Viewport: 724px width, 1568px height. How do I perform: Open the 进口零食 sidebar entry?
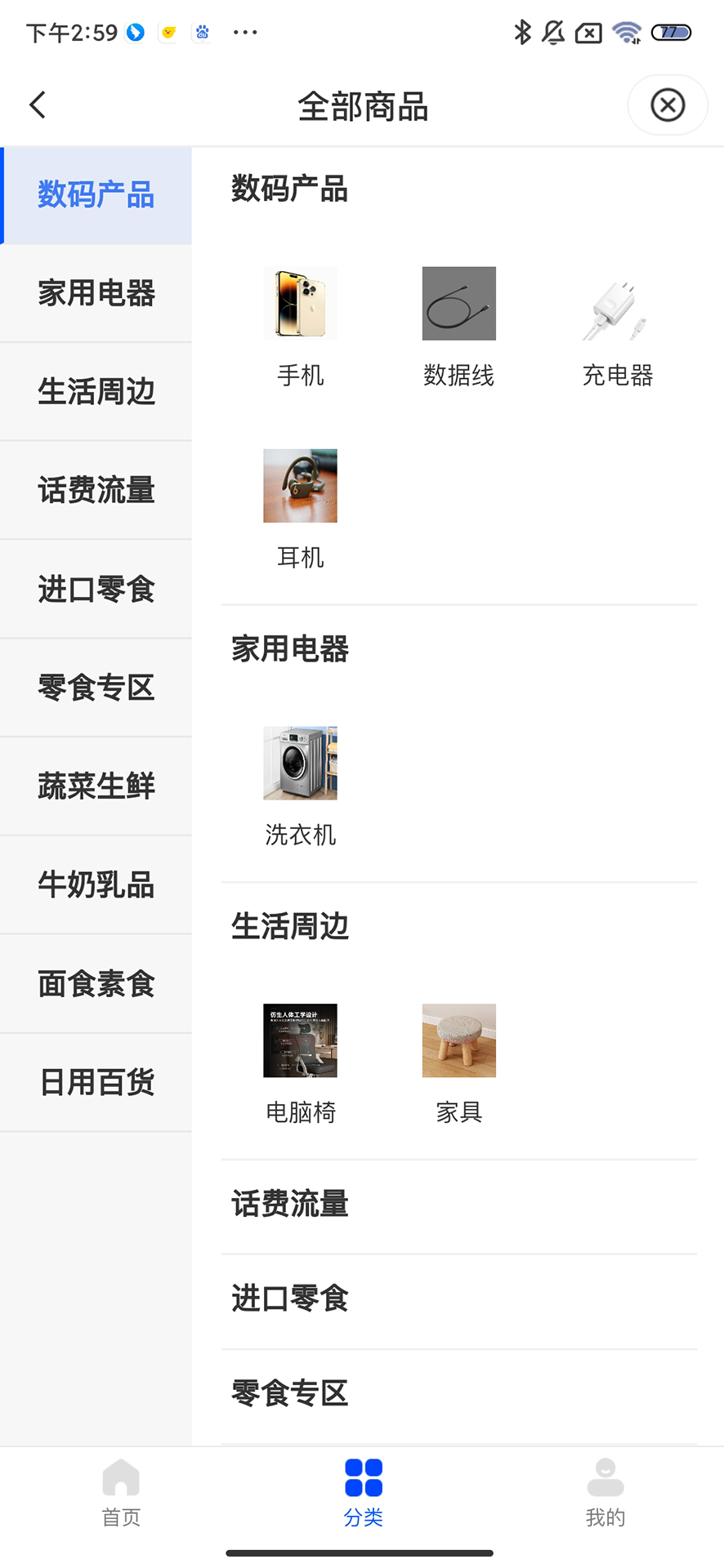click(96, 589)
